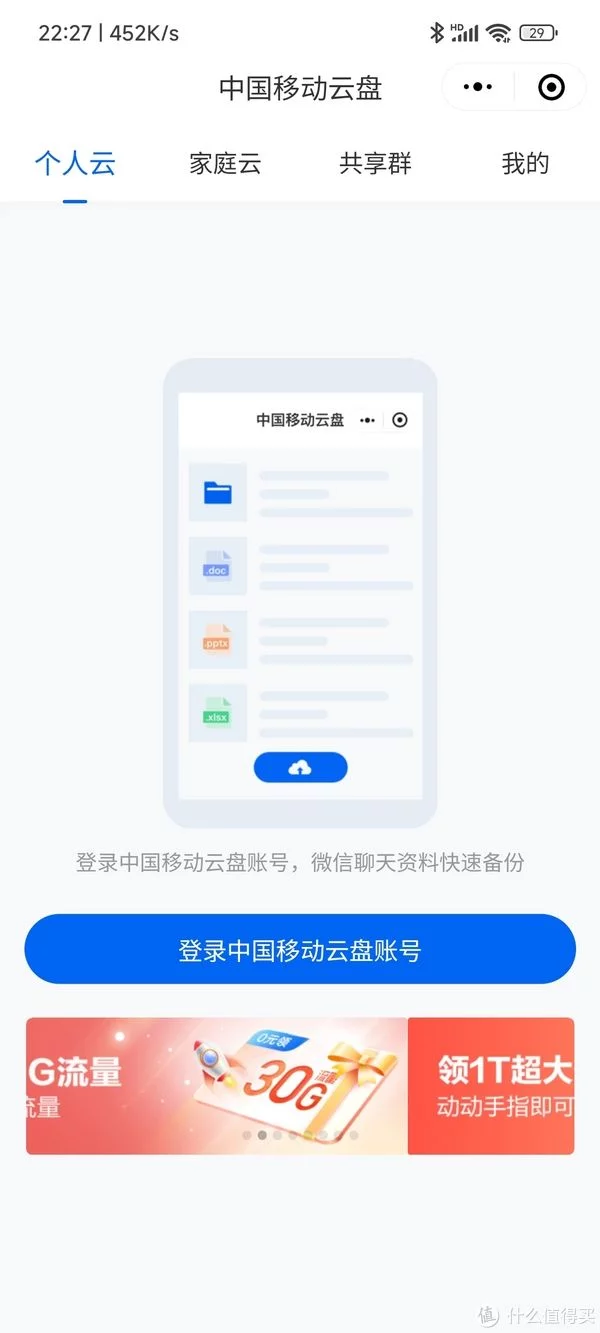Switch to the 个人云 tab
Viewport: 600px width, 1333px height.
tap(75, 164)
